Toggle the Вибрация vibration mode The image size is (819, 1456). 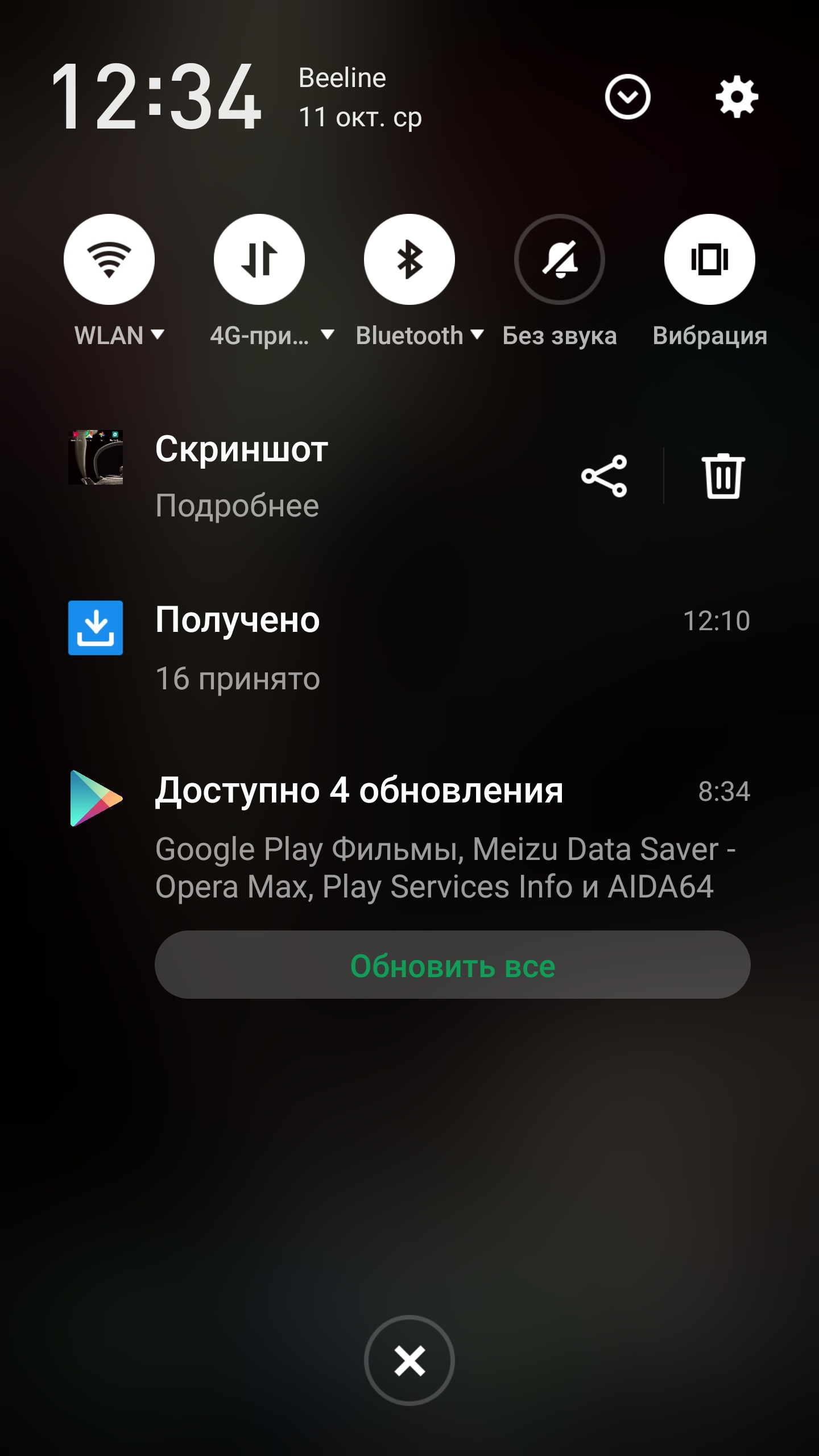(710, 259)
